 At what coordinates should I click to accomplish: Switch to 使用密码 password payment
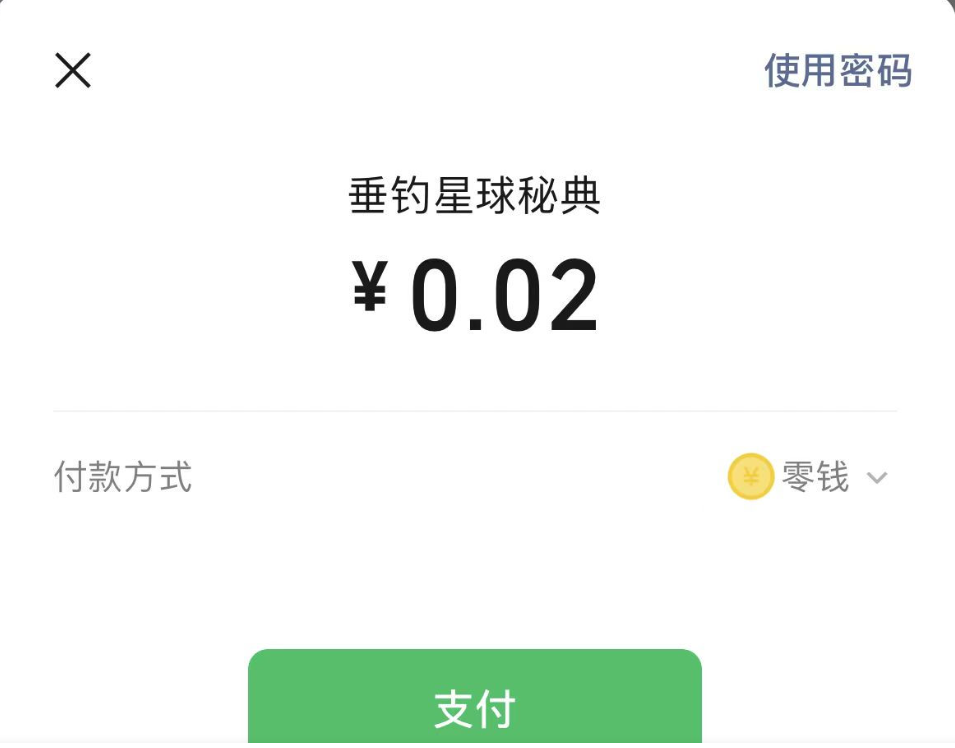click(x=837, y=71)
